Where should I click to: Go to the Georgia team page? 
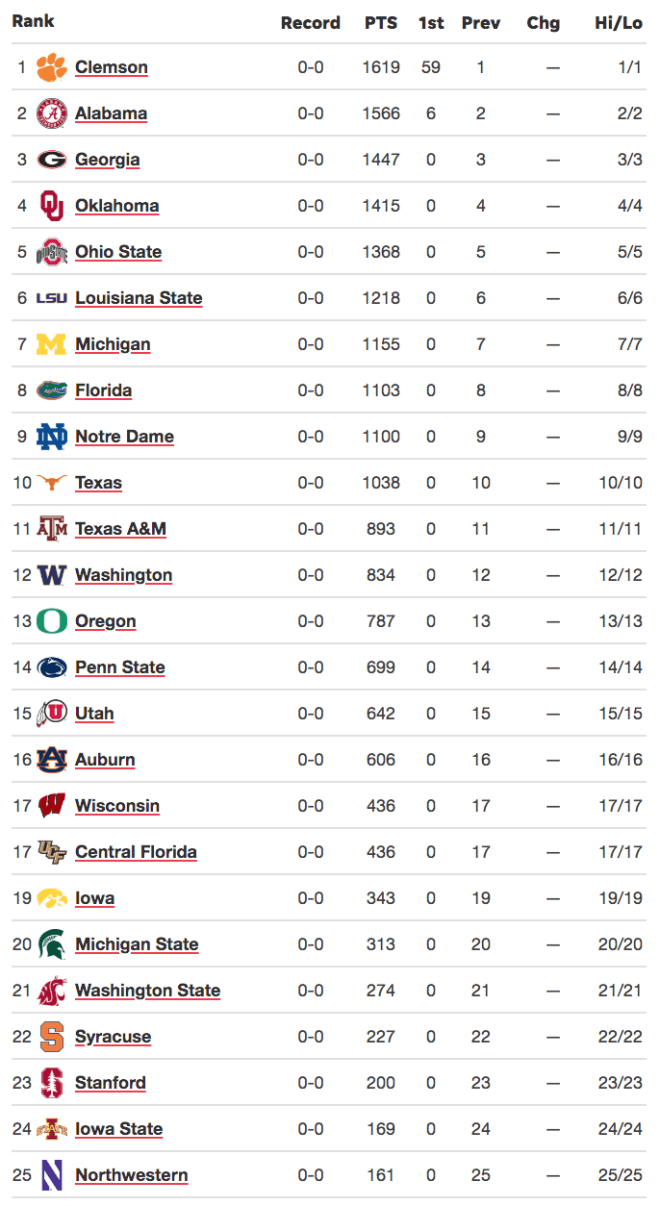[x=107, y=160]
